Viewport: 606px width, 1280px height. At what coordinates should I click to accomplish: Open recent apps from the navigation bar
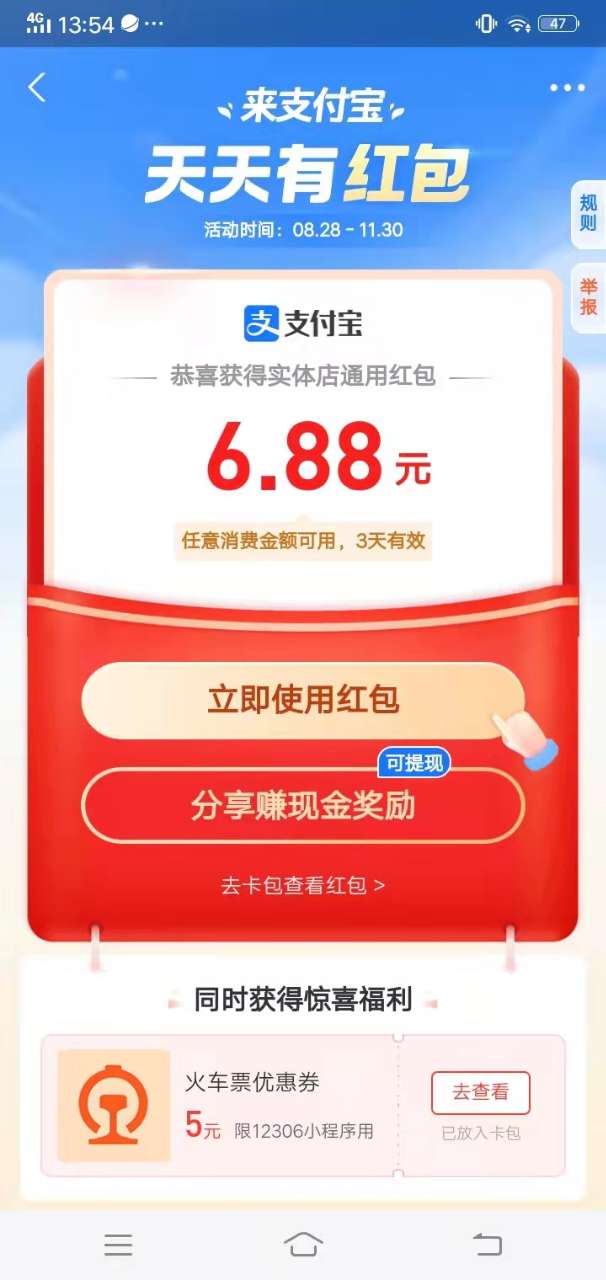[118, 1244]
